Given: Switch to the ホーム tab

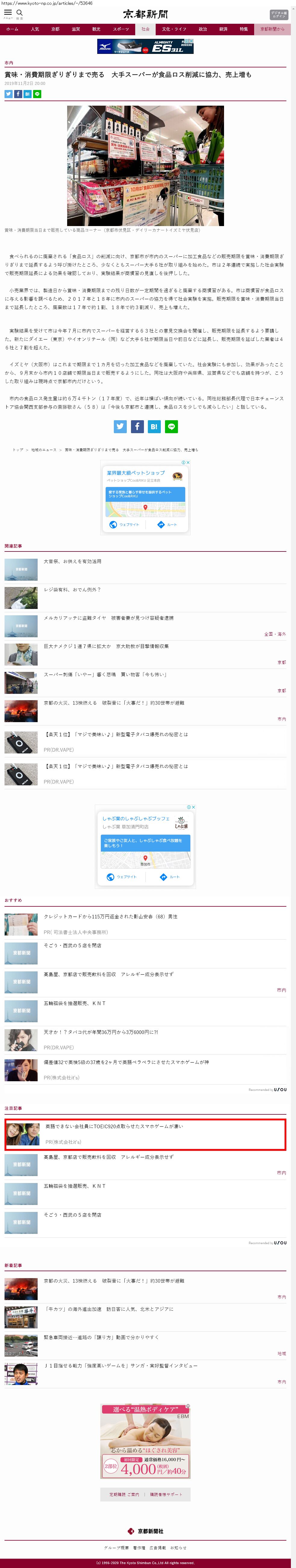Looking at the screenshot, I should coord(12,29).
